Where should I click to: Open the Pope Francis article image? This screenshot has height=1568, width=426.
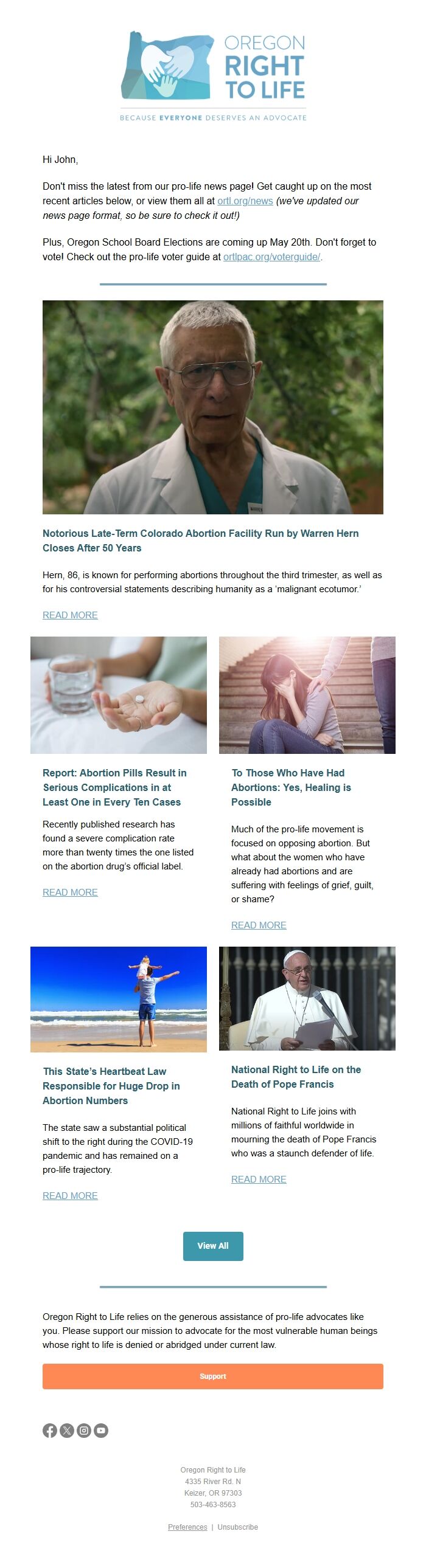(307, 998)
